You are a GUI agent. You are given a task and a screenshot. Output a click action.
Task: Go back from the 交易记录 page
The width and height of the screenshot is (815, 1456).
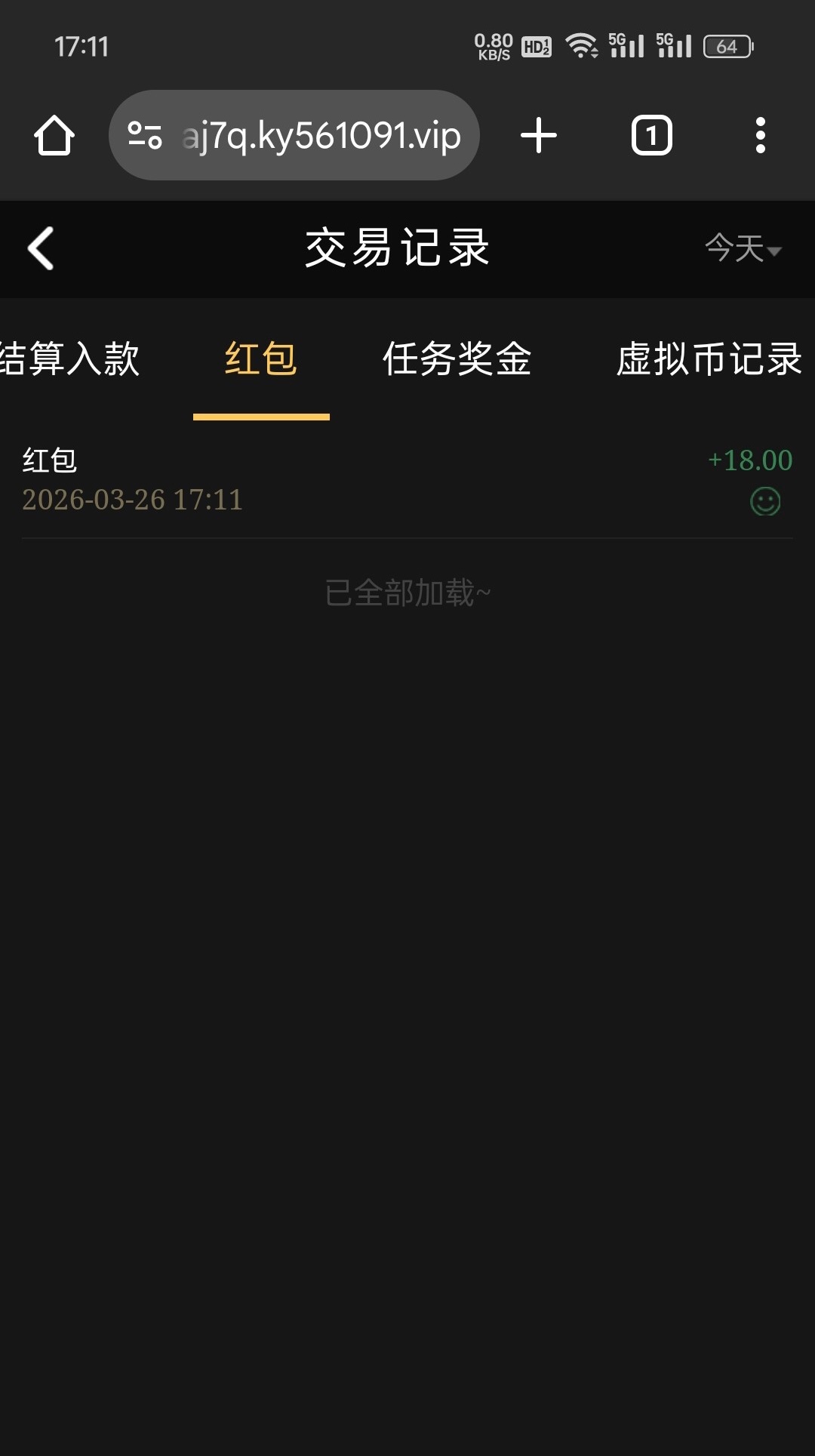pos(42,248)
